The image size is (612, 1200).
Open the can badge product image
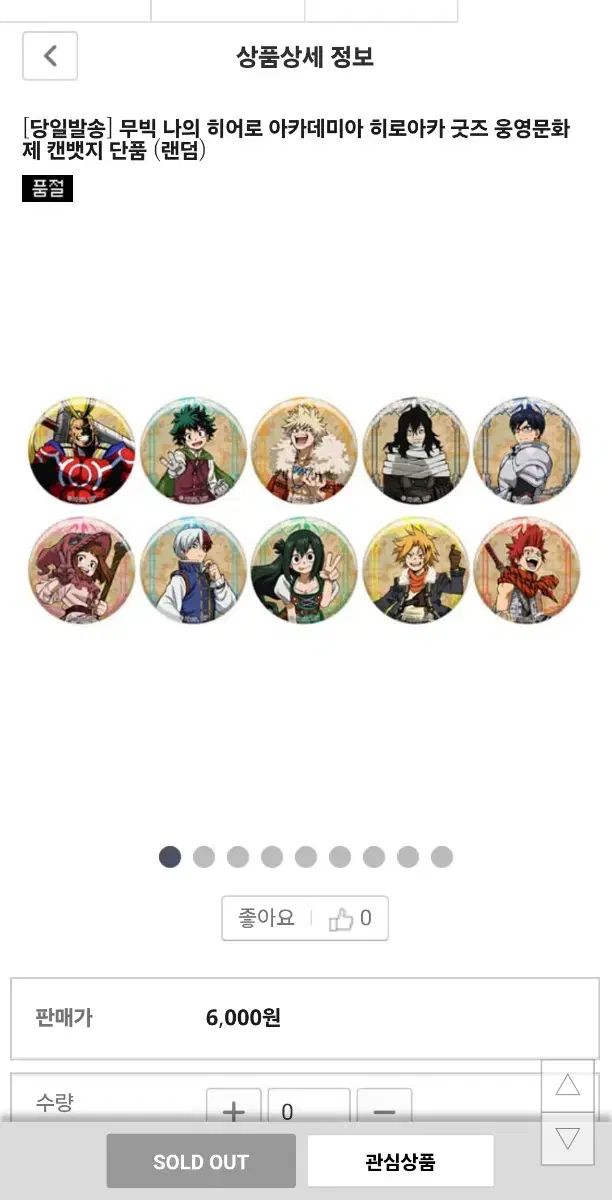(x=304, y=510)
